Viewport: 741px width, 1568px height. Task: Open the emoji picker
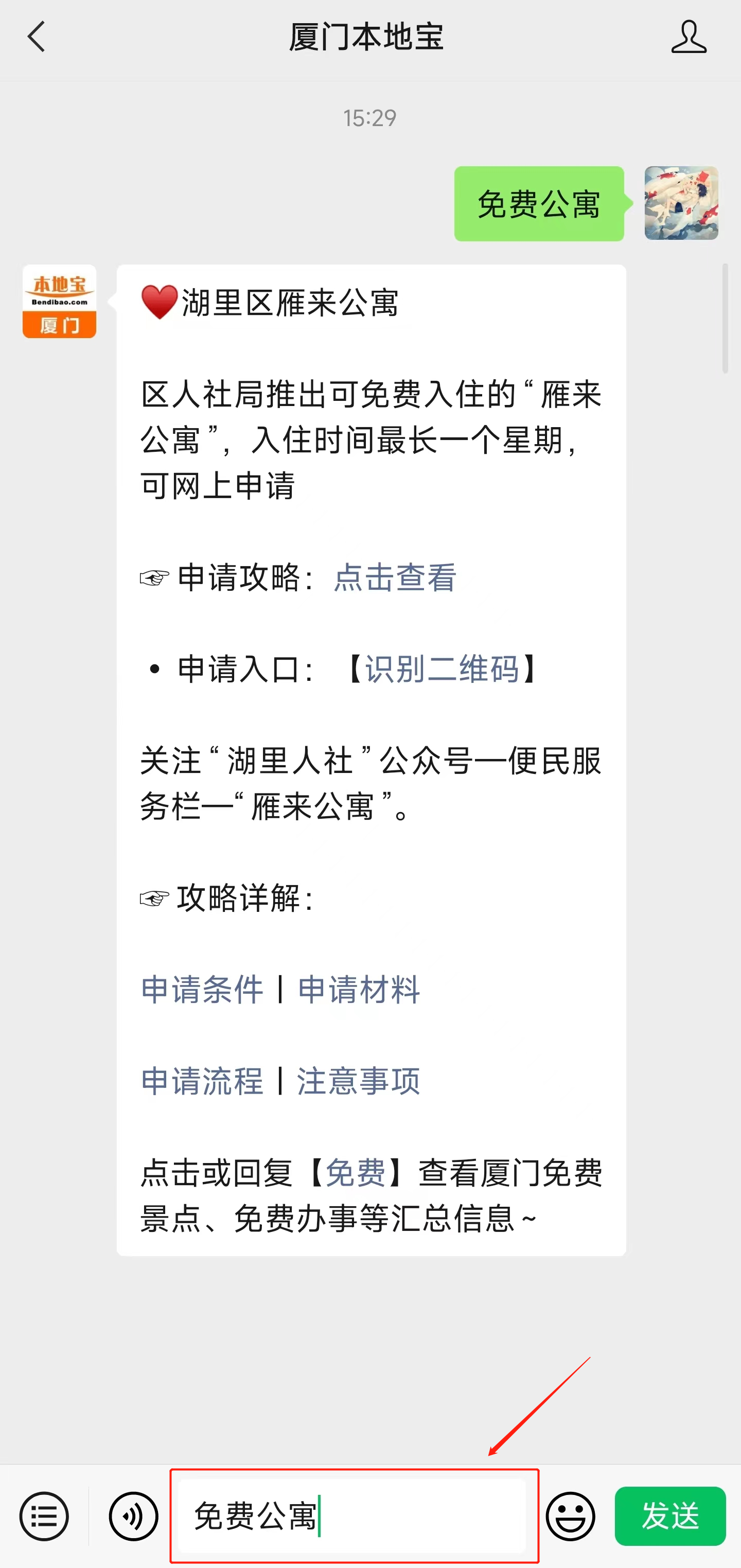tap(570, 1516)
